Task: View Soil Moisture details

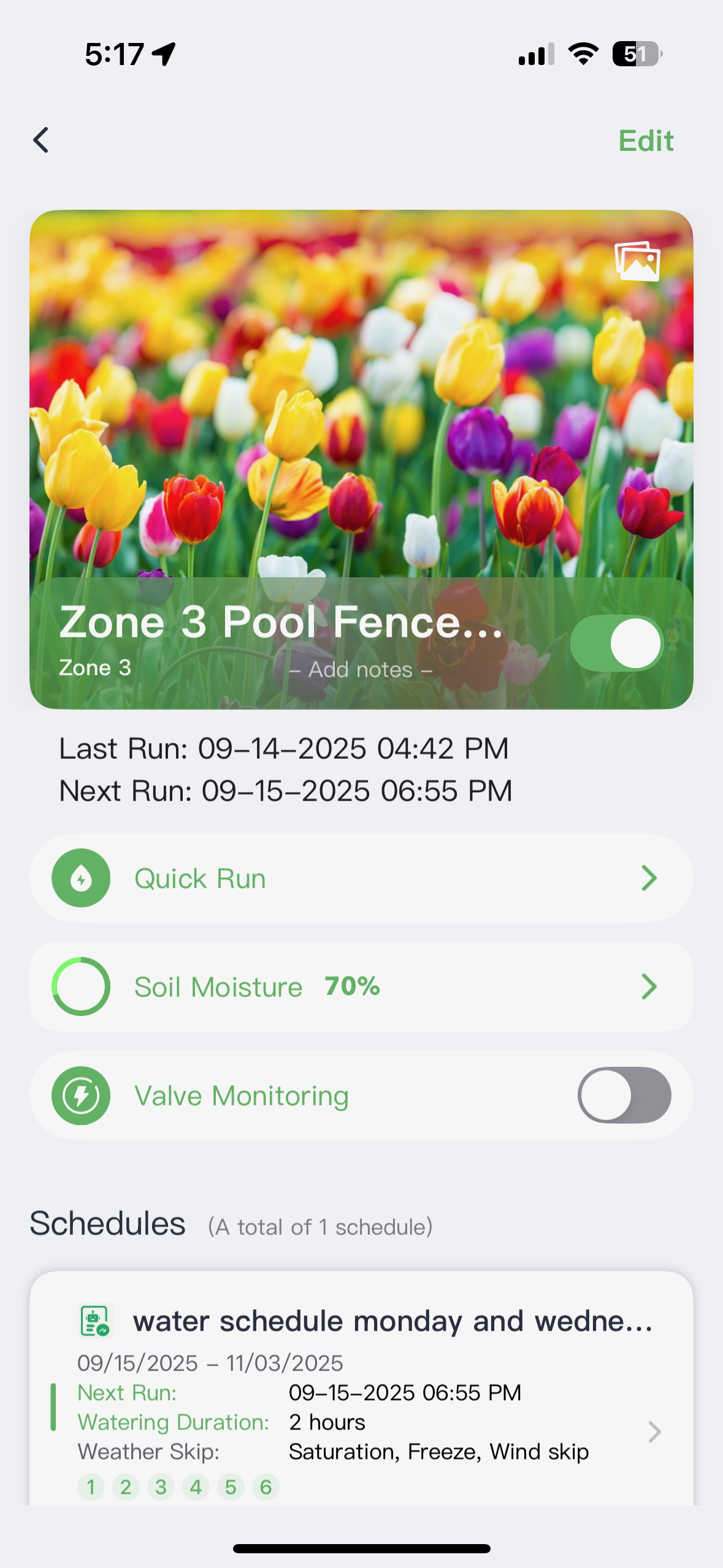Action: pos(361,986)
